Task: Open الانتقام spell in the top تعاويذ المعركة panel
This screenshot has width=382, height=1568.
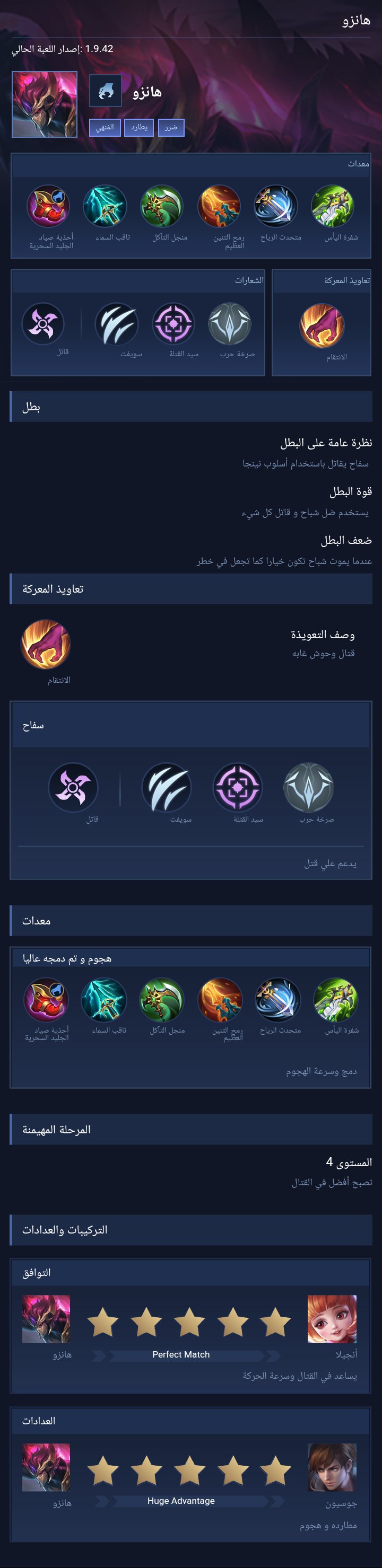Action: (322, 325)
